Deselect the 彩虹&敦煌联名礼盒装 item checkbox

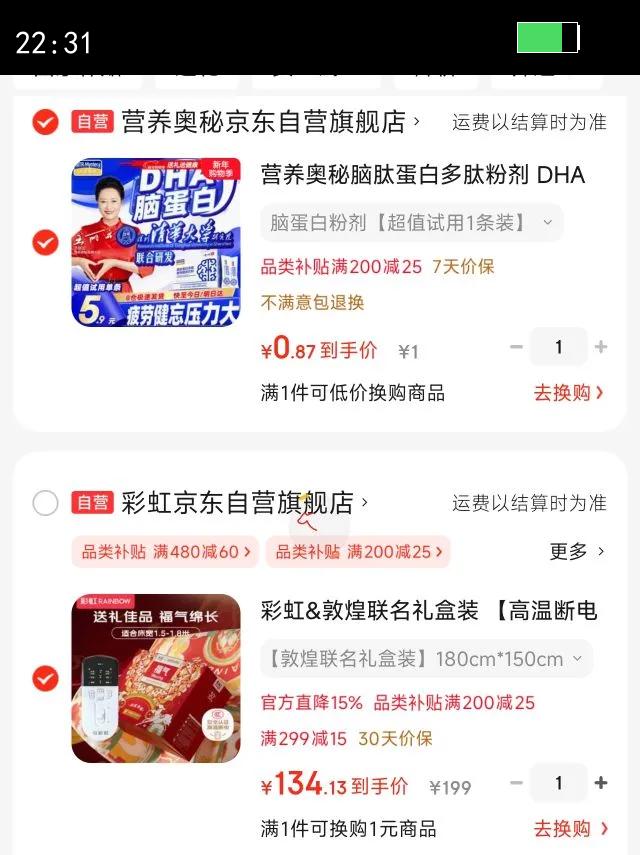click(45, 678)
